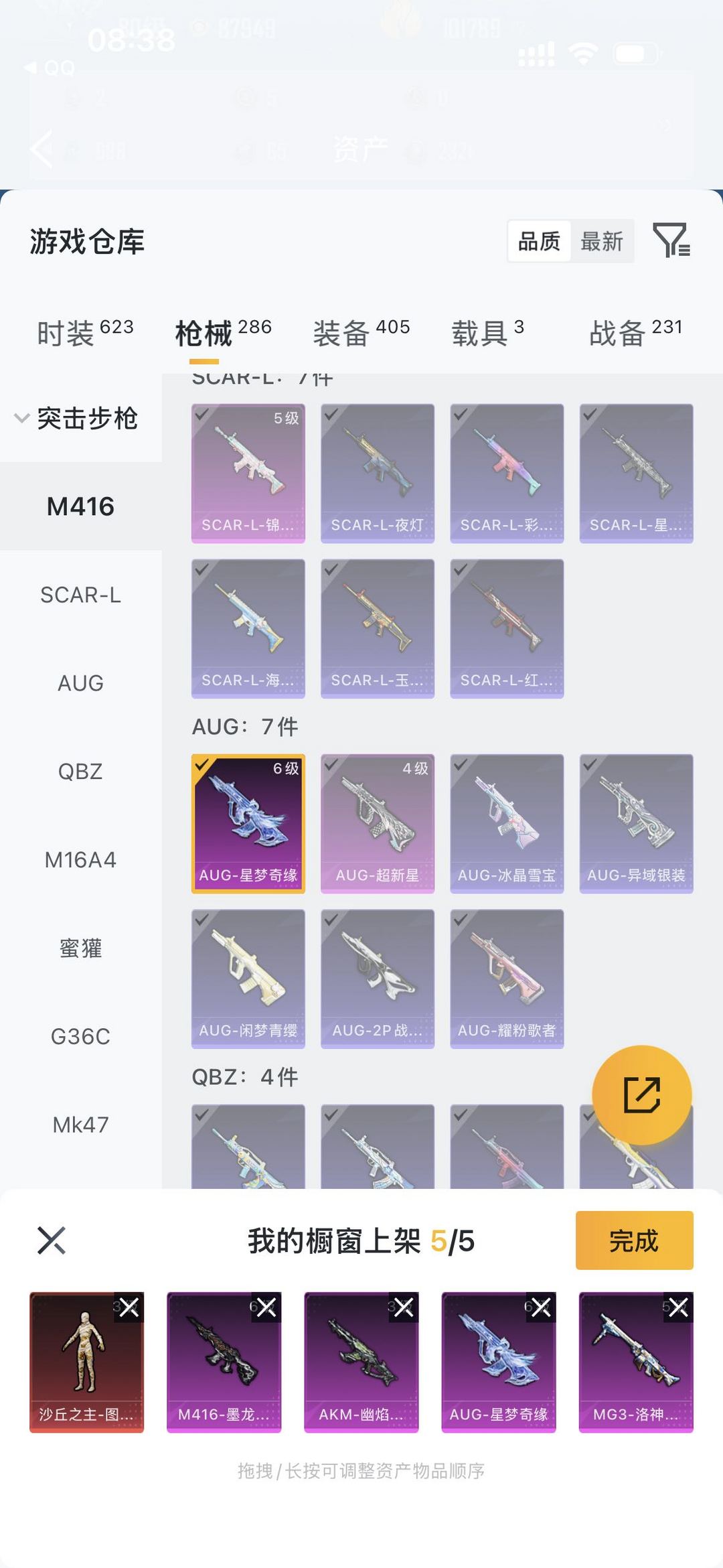Select QBZ in the side list
Screen dimensions: 723x1568
click(80, 772)
